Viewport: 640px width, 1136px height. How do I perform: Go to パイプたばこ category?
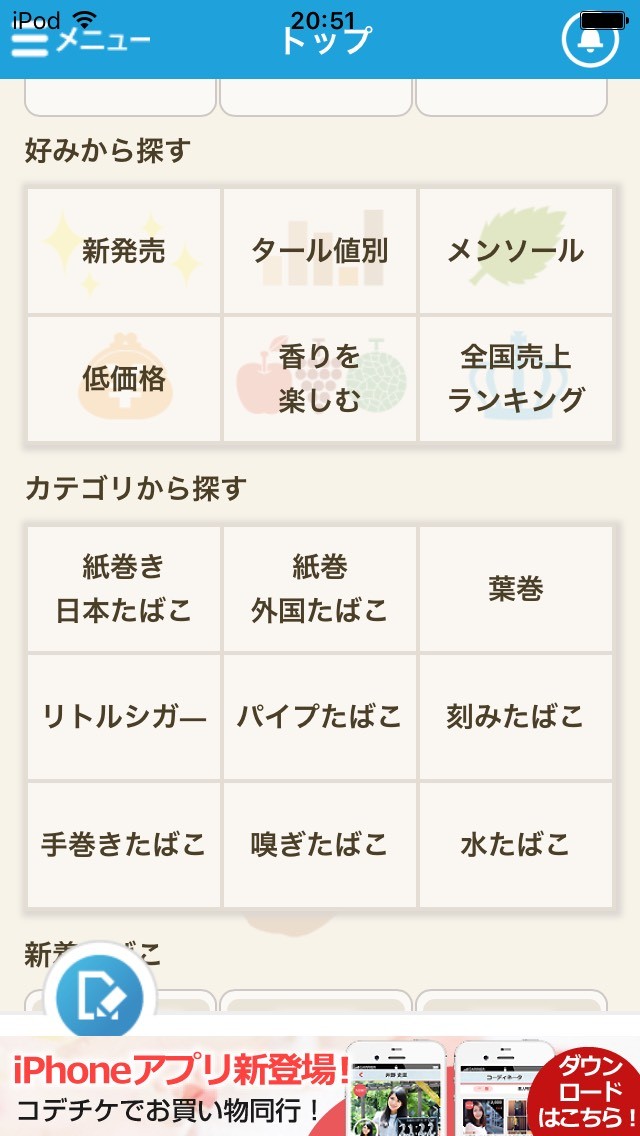[x=320, y=717]
